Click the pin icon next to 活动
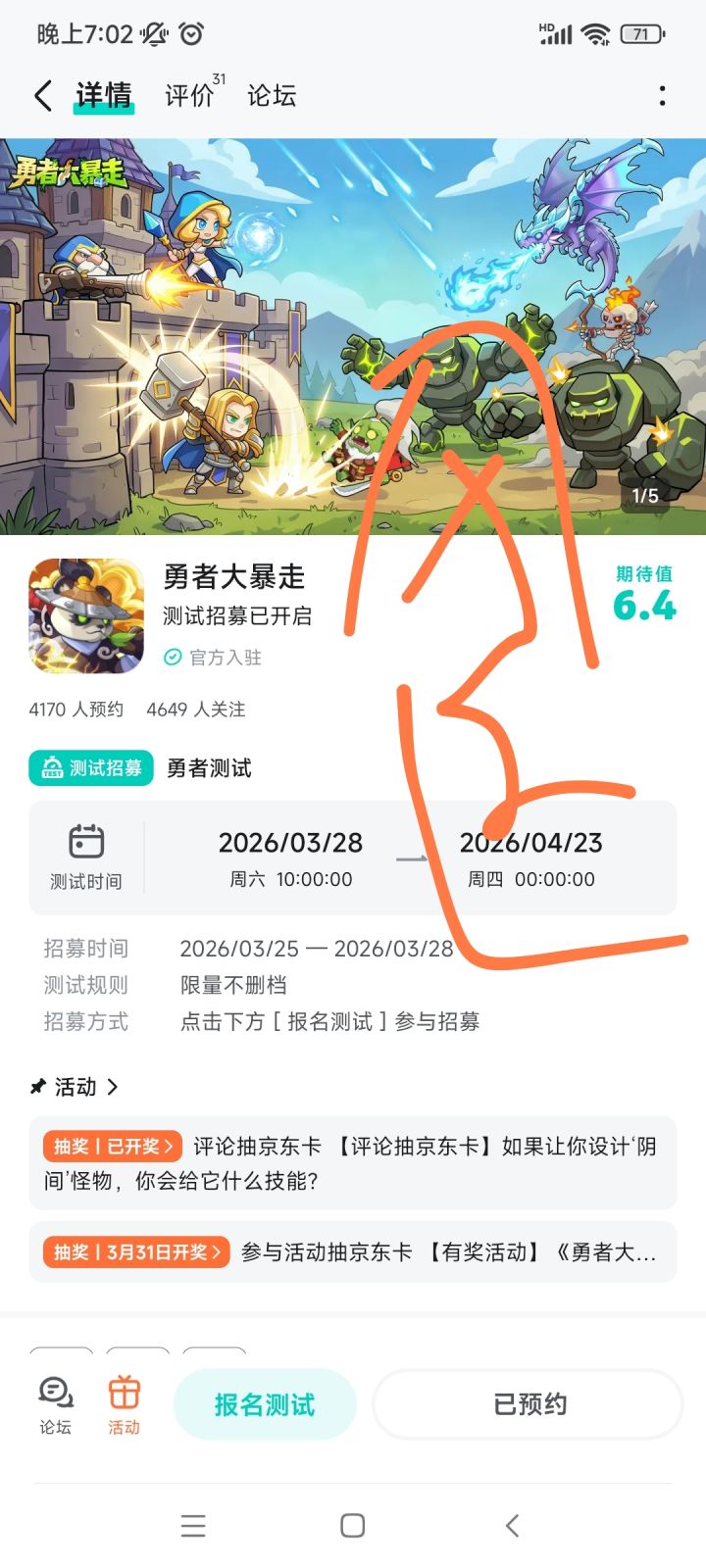This screenshot has width=706, height=1568. coord(37,1086)
